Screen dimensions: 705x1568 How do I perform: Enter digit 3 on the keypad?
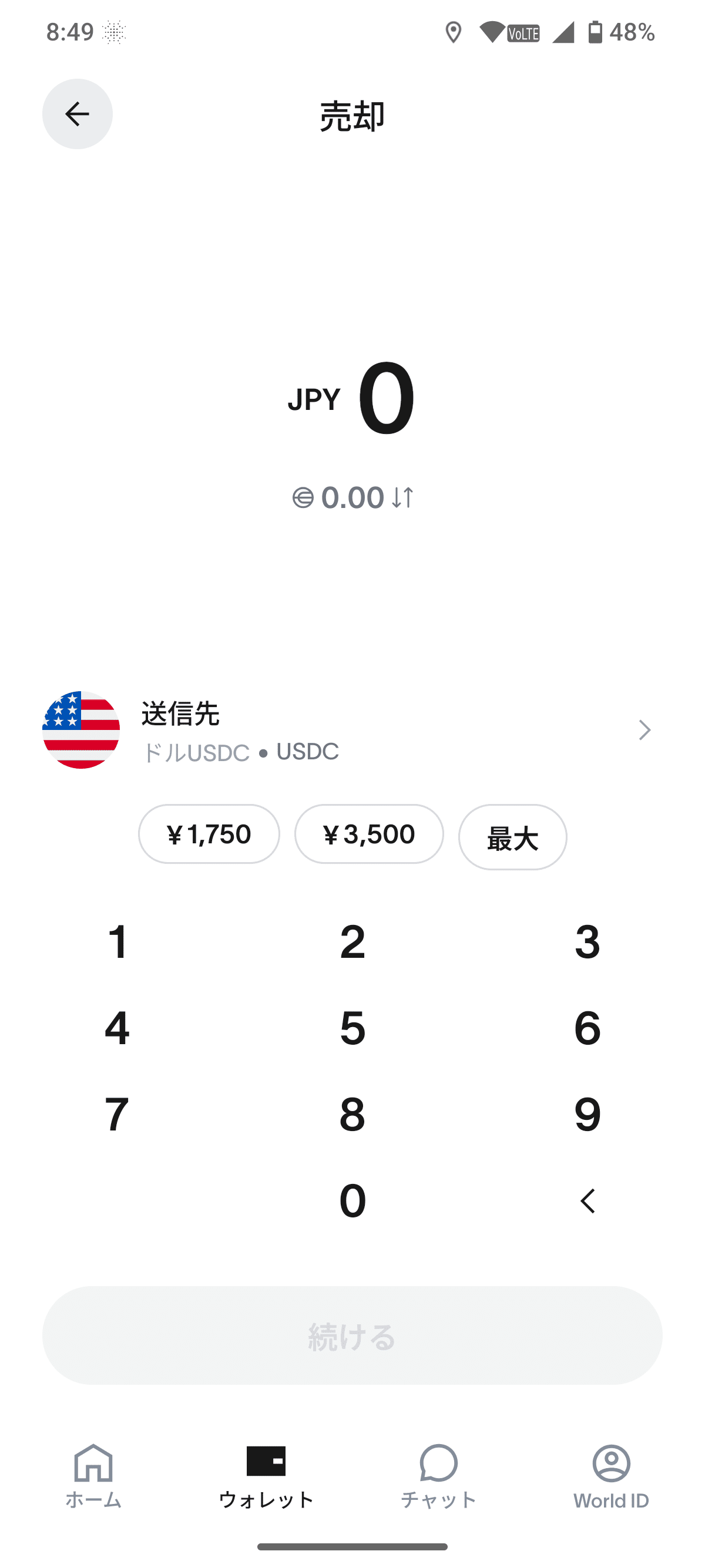587,941
